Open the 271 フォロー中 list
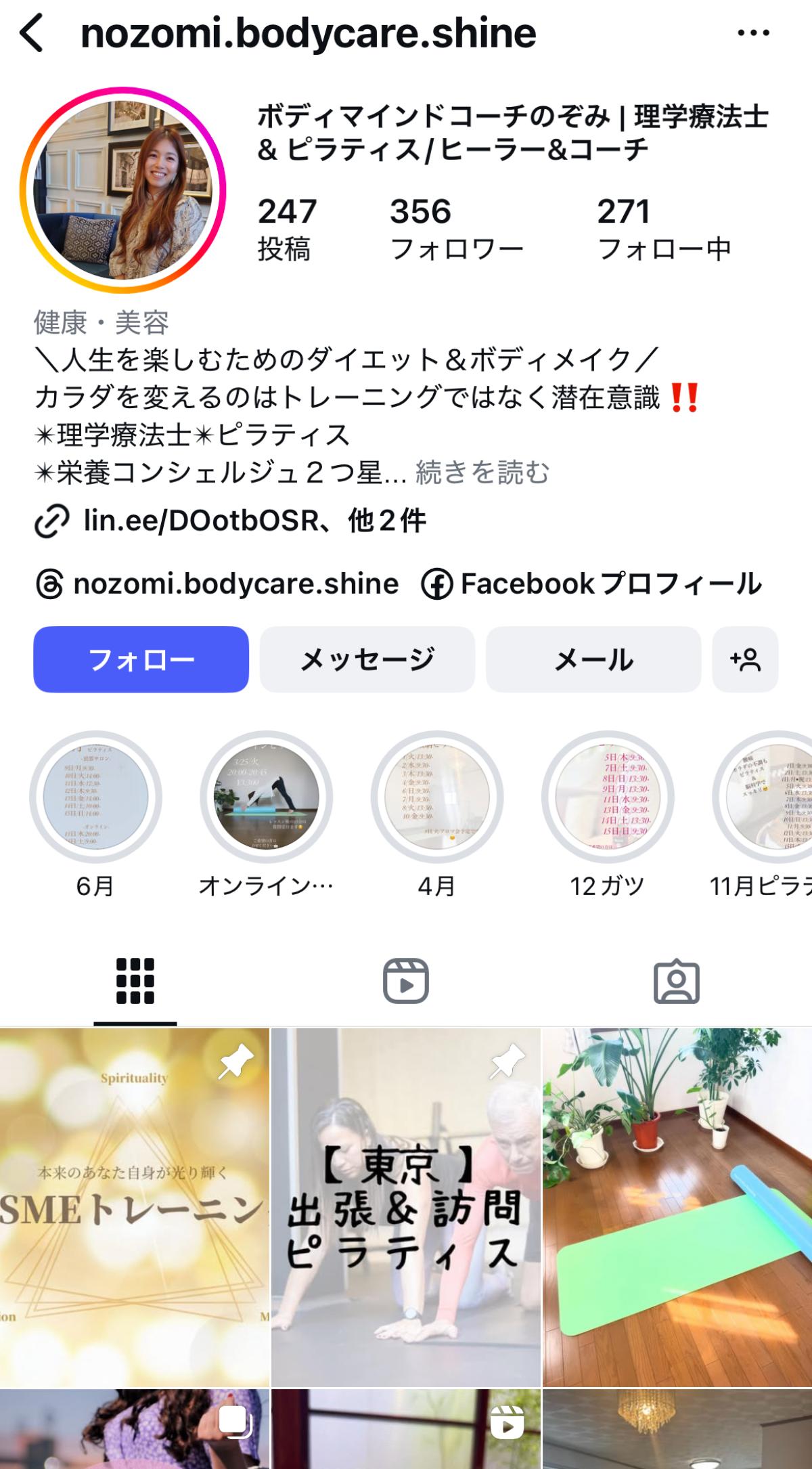This screenshot has width=812, height=1469. pos(664,229)
